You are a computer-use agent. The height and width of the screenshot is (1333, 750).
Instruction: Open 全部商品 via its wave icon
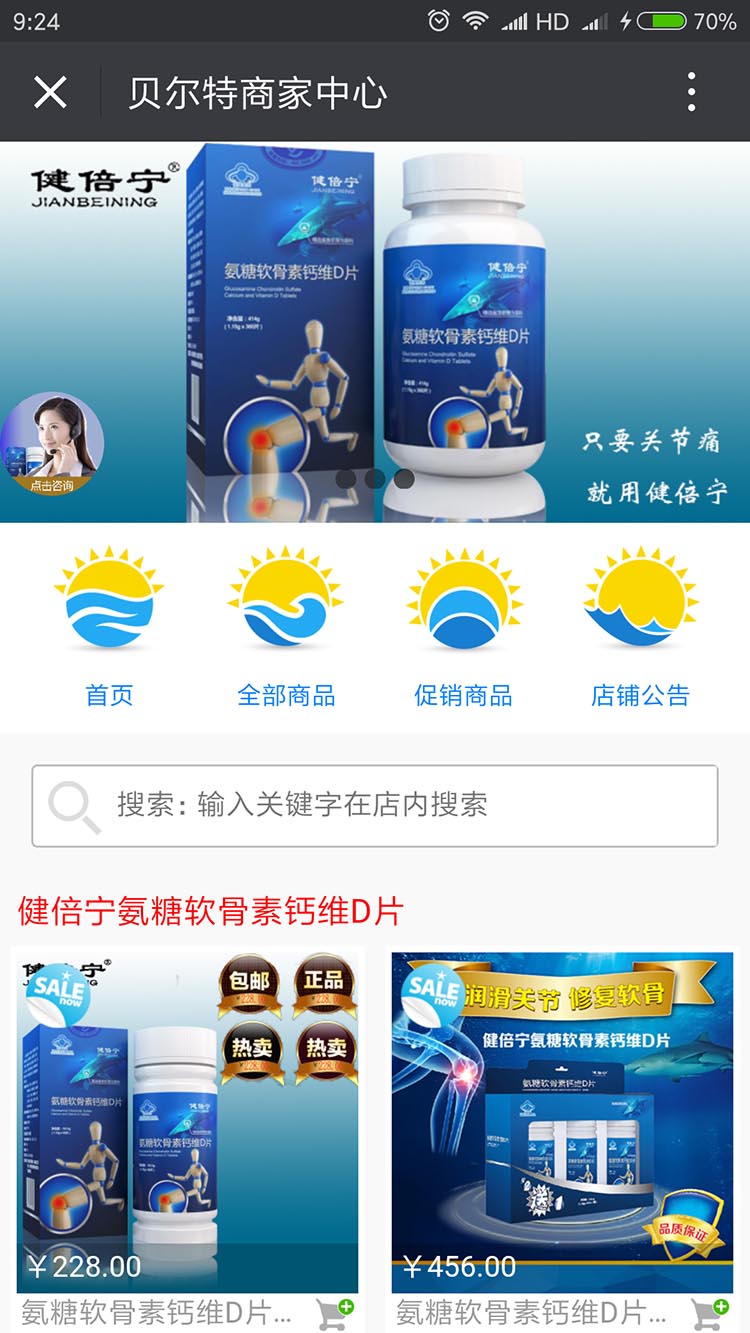point(286,598)
